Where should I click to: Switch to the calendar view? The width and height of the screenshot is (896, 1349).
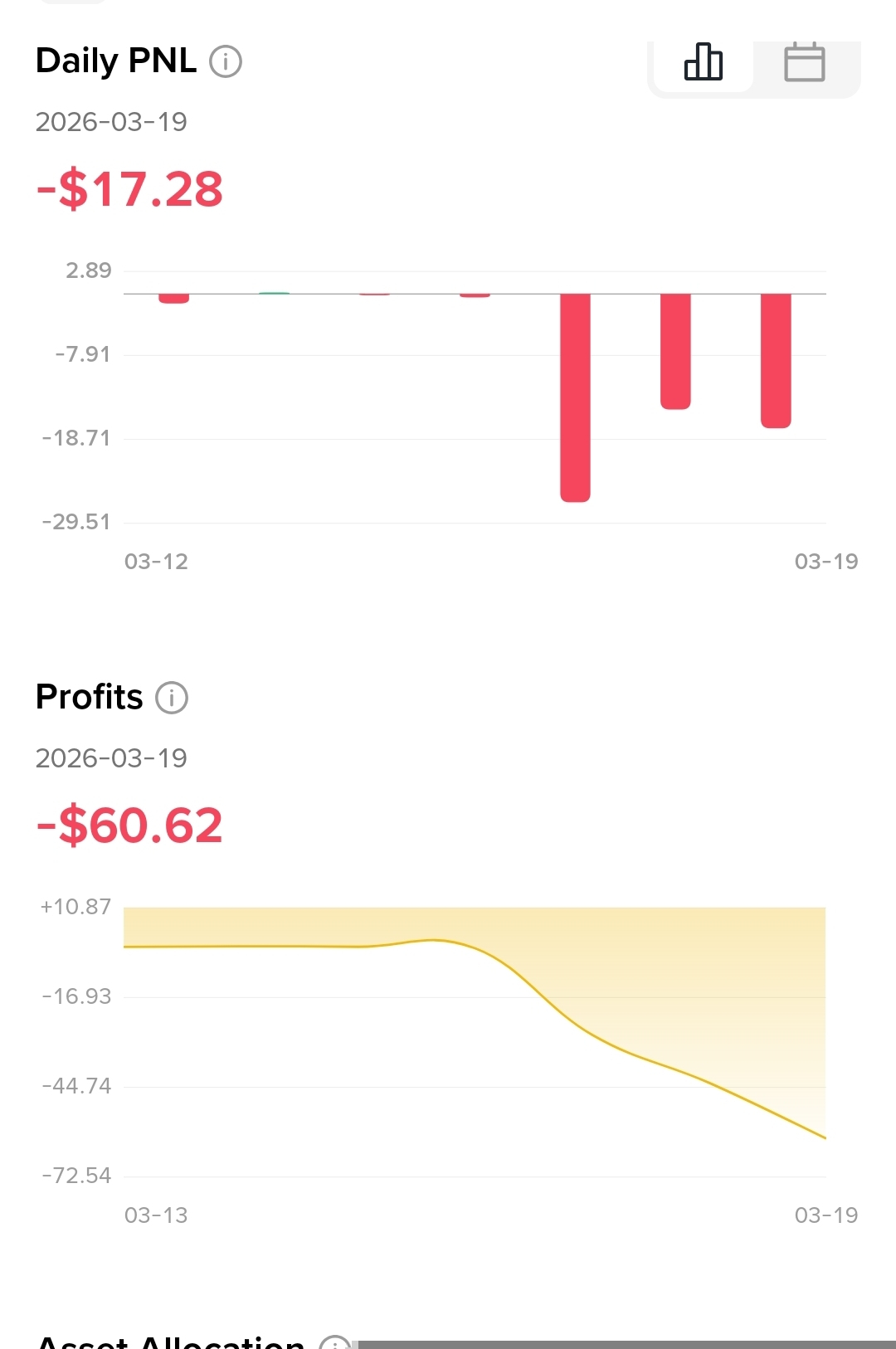(804, 62)
